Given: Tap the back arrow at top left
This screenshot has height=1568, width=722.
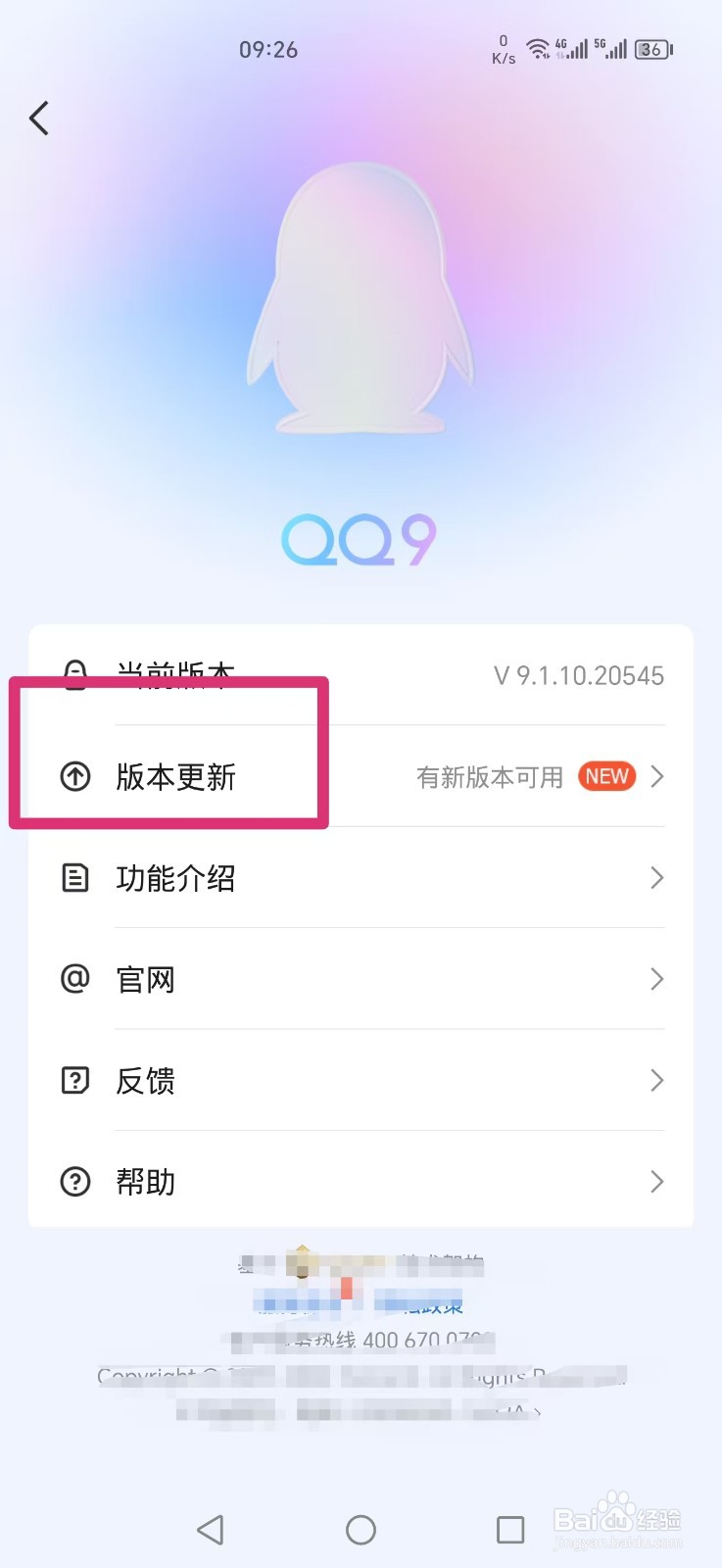Looking at the screenshot, I should 38,117.
